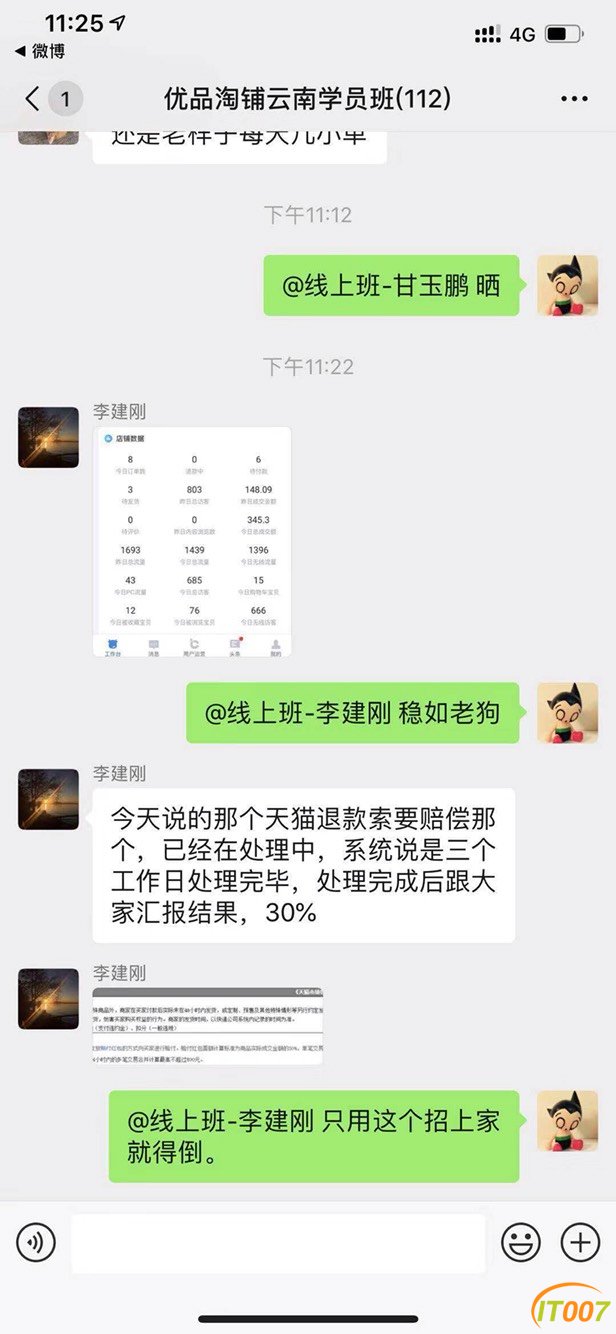Open the emoji picker
Screen dimensions: 616x1334
(x=521, y=1243)
